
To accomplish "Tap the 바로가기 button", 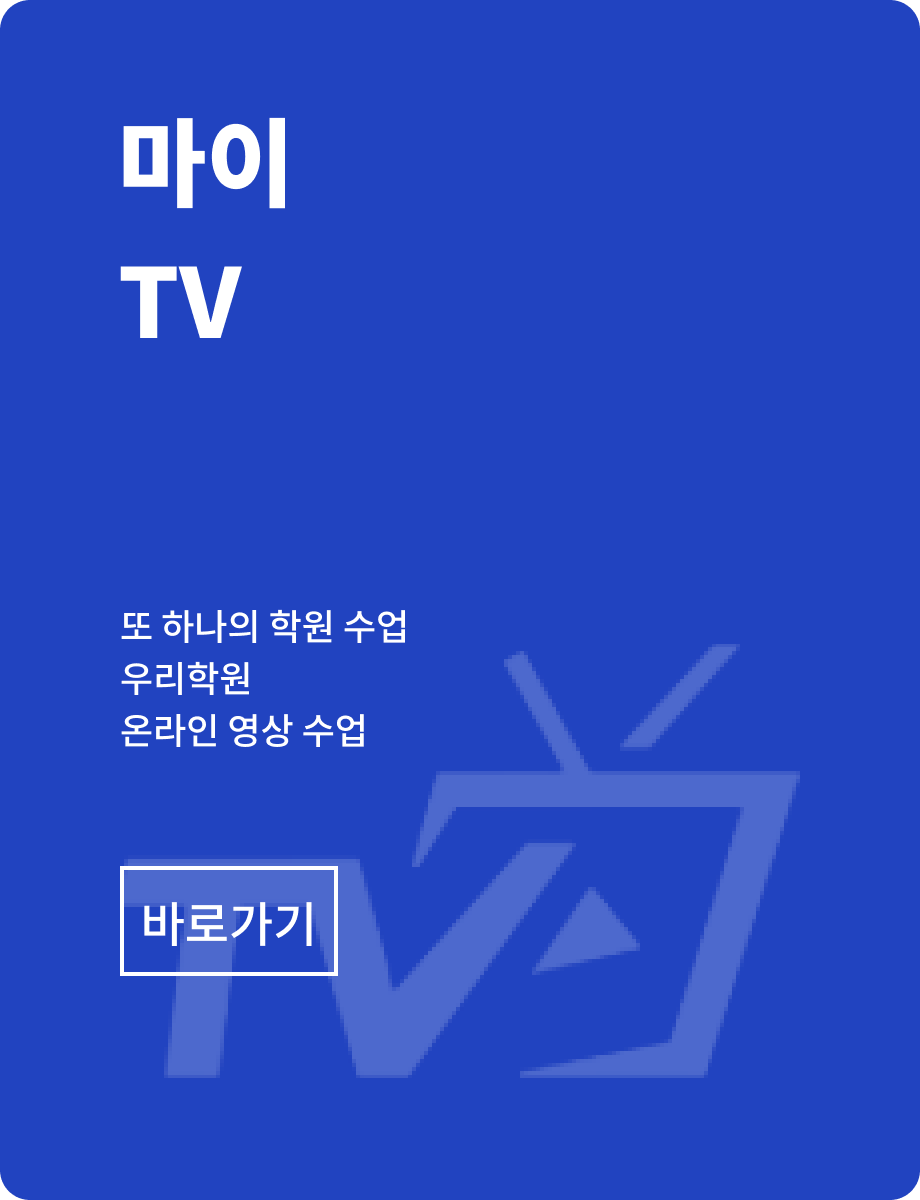I will coord(228,921).
